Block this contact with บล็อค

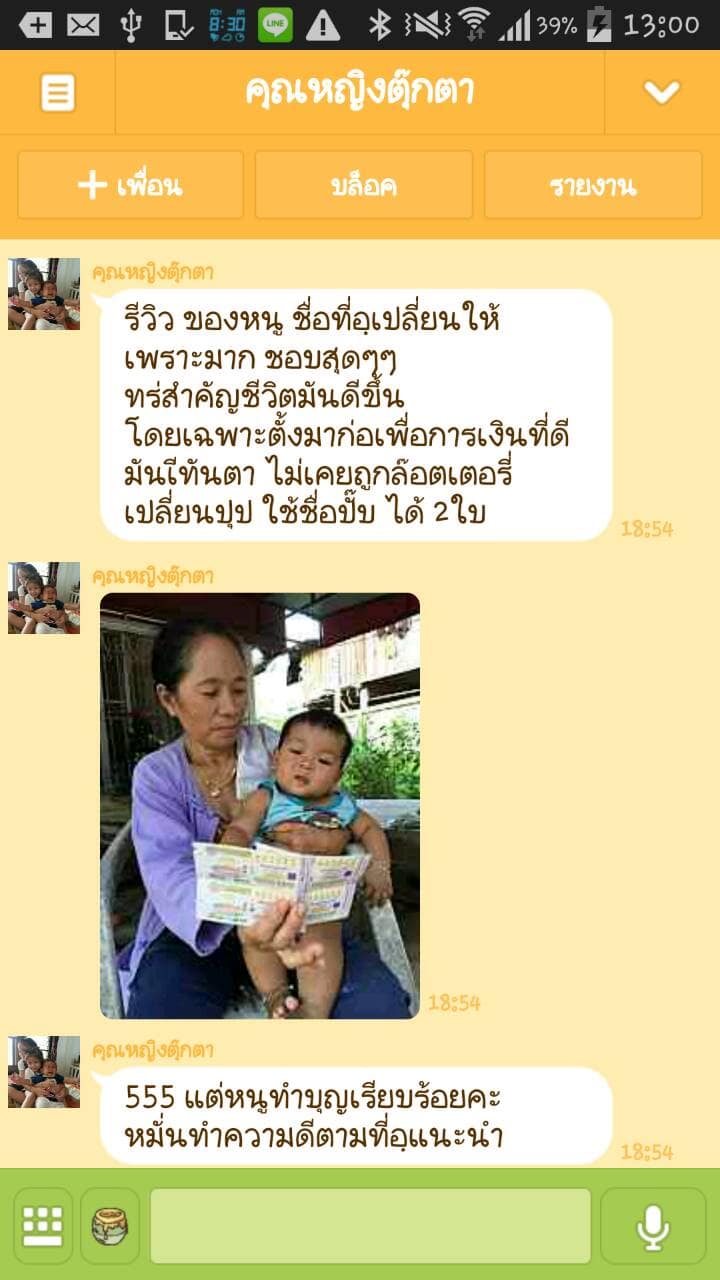(363, 185)
